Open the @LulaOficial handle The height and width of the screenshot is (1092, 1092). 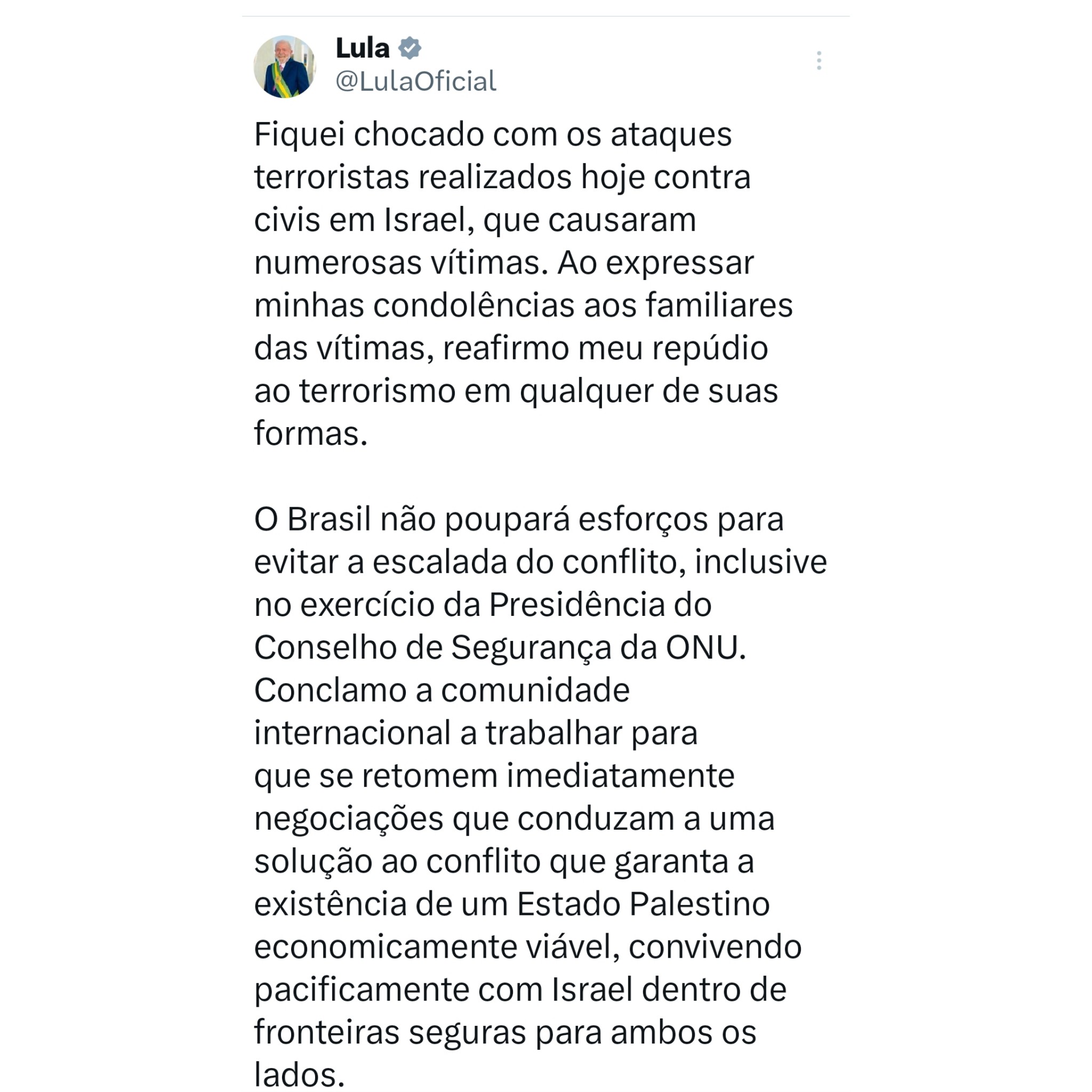[x=415, y=82]
